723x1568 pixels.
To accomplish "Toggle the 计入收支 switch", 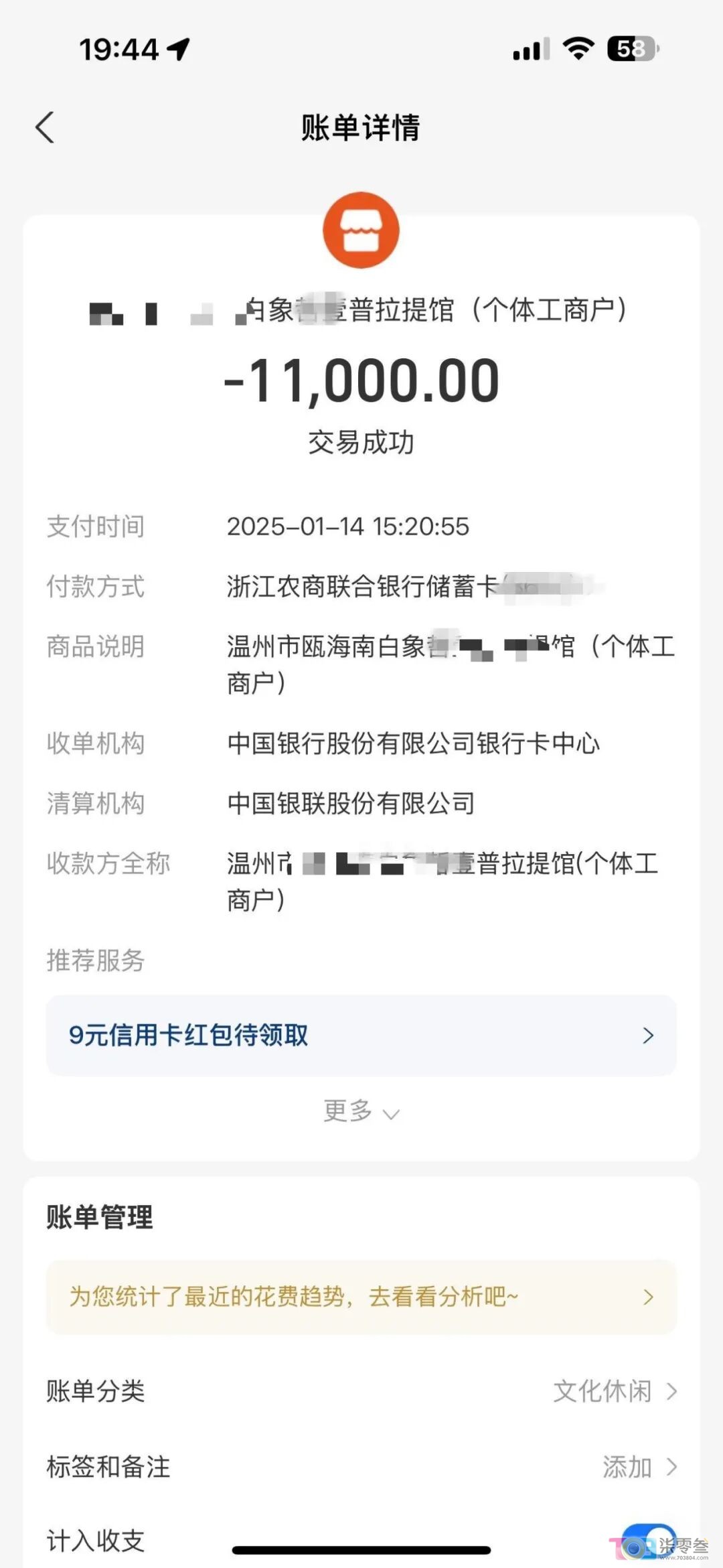I will click(x=648, y=1539).
